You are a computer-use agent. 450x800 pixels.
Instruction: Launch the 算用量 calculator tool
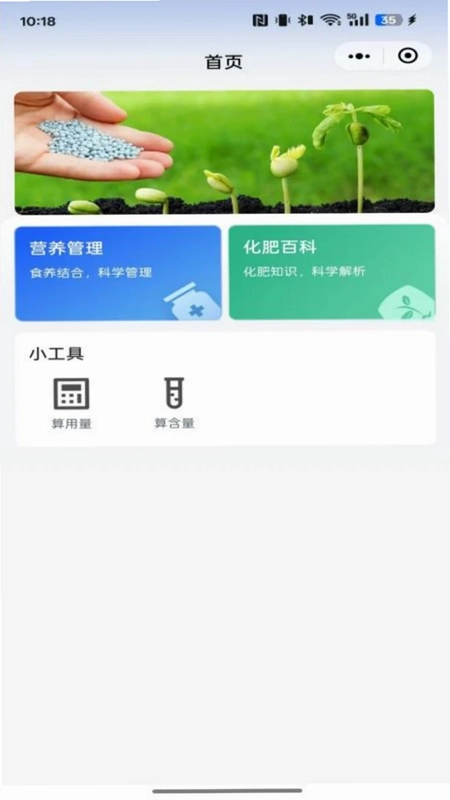71,403
